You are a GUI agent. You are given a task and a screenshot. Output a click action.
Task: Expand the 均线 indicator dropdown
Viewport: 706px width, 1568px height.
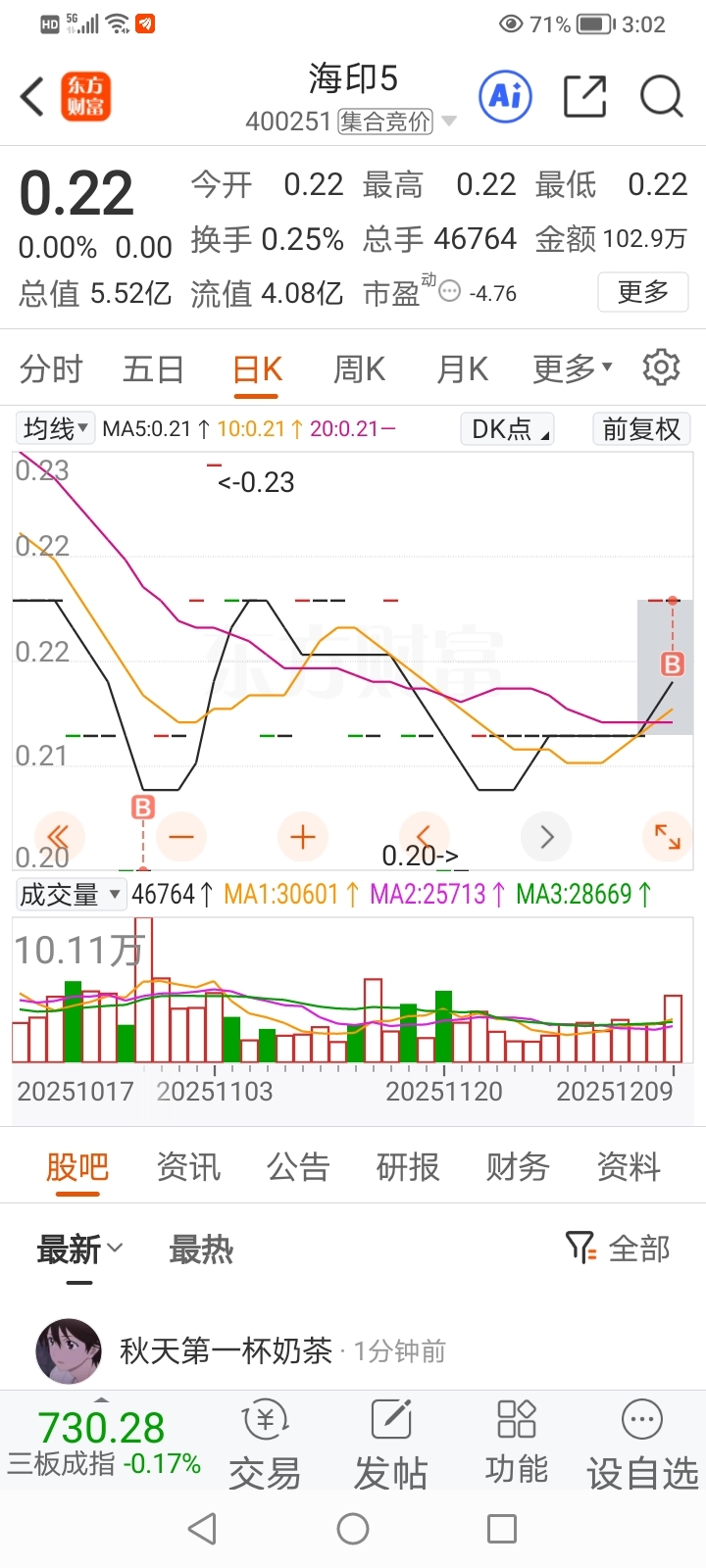pos(56,428)
